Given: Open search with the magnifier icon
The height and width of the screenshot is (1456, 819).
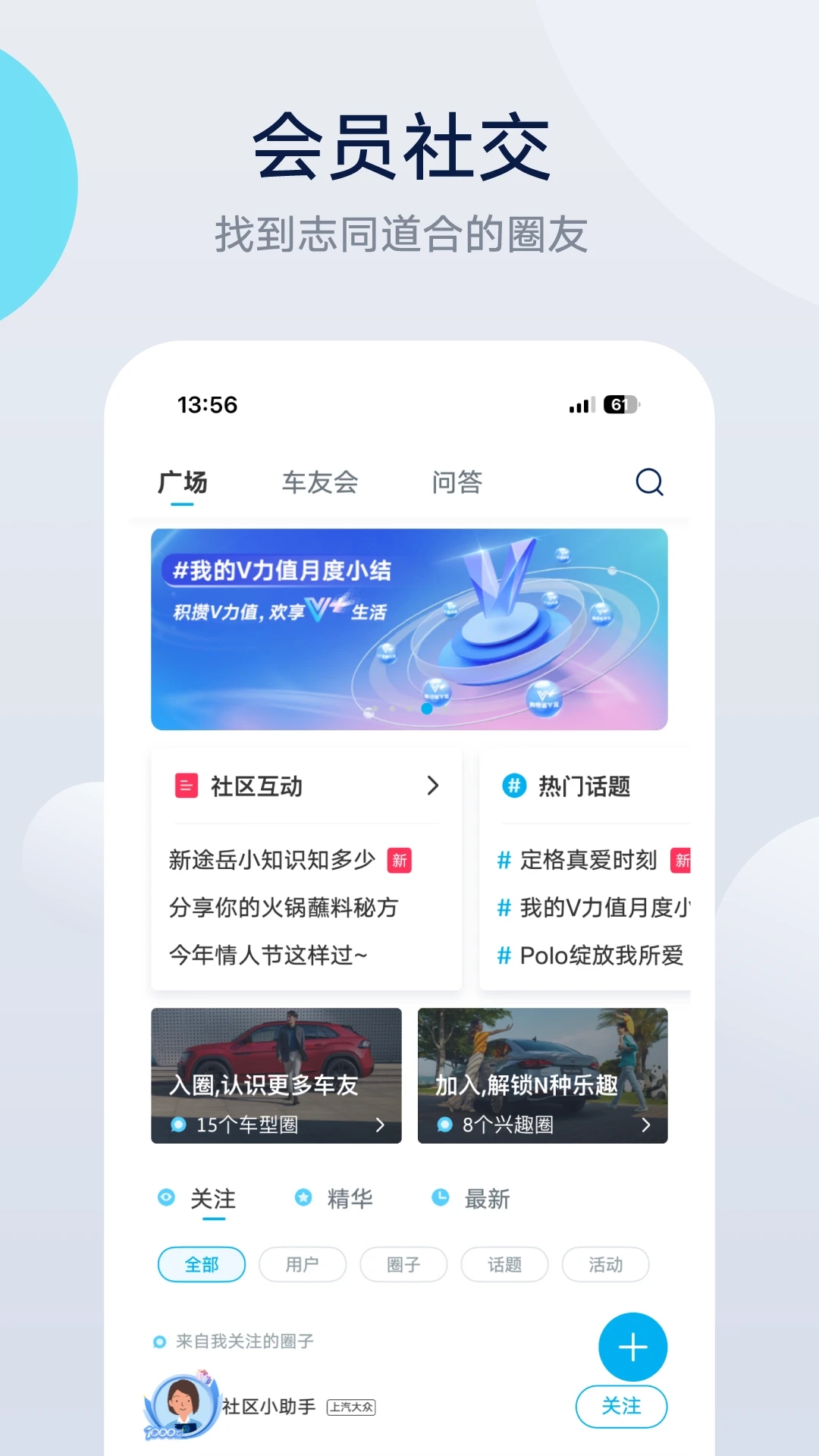Looking at the screenshot, I should coord(648,483).
